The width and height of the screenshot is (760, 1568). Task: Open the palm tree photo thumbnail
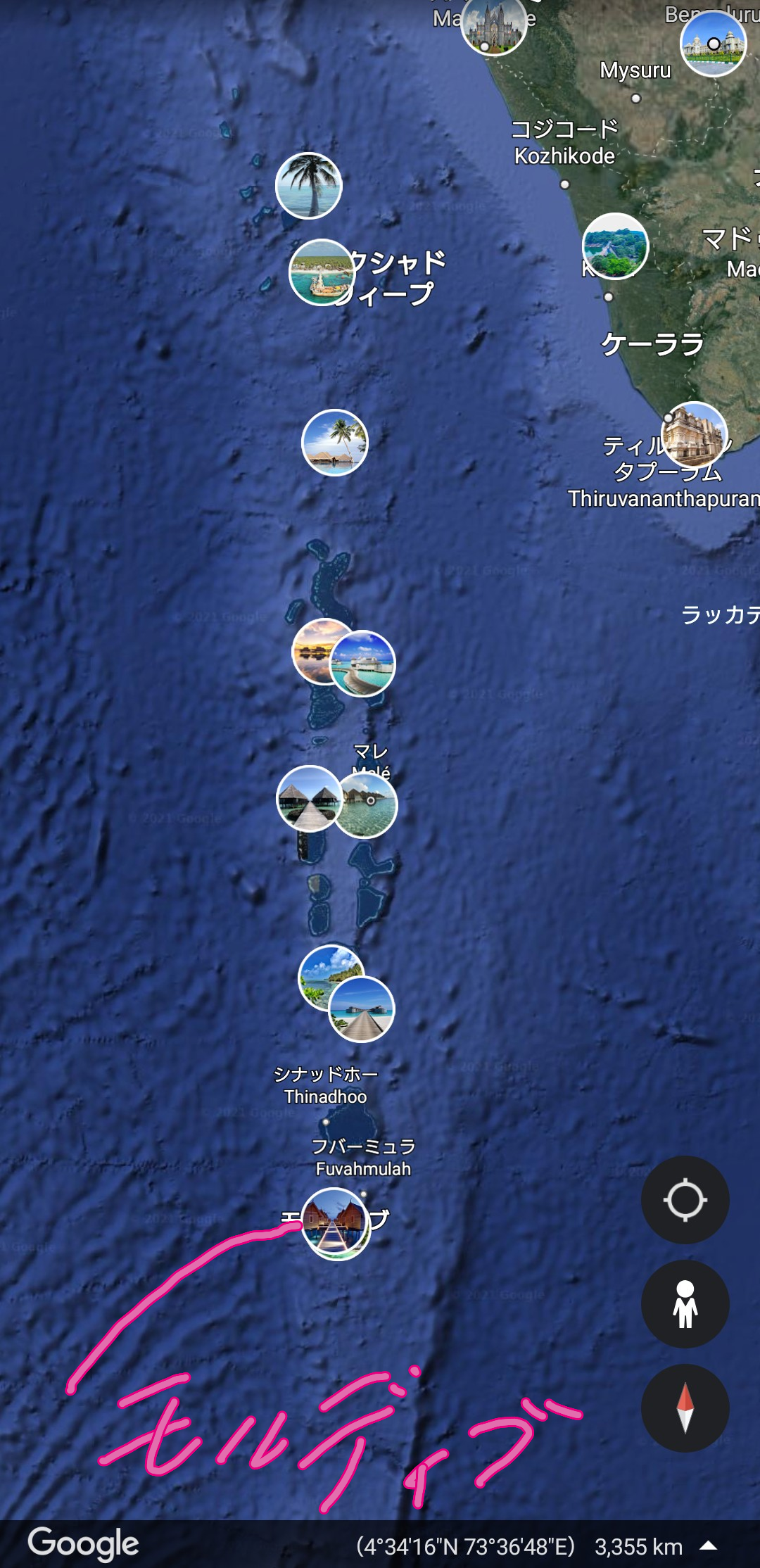coord(308,186)
